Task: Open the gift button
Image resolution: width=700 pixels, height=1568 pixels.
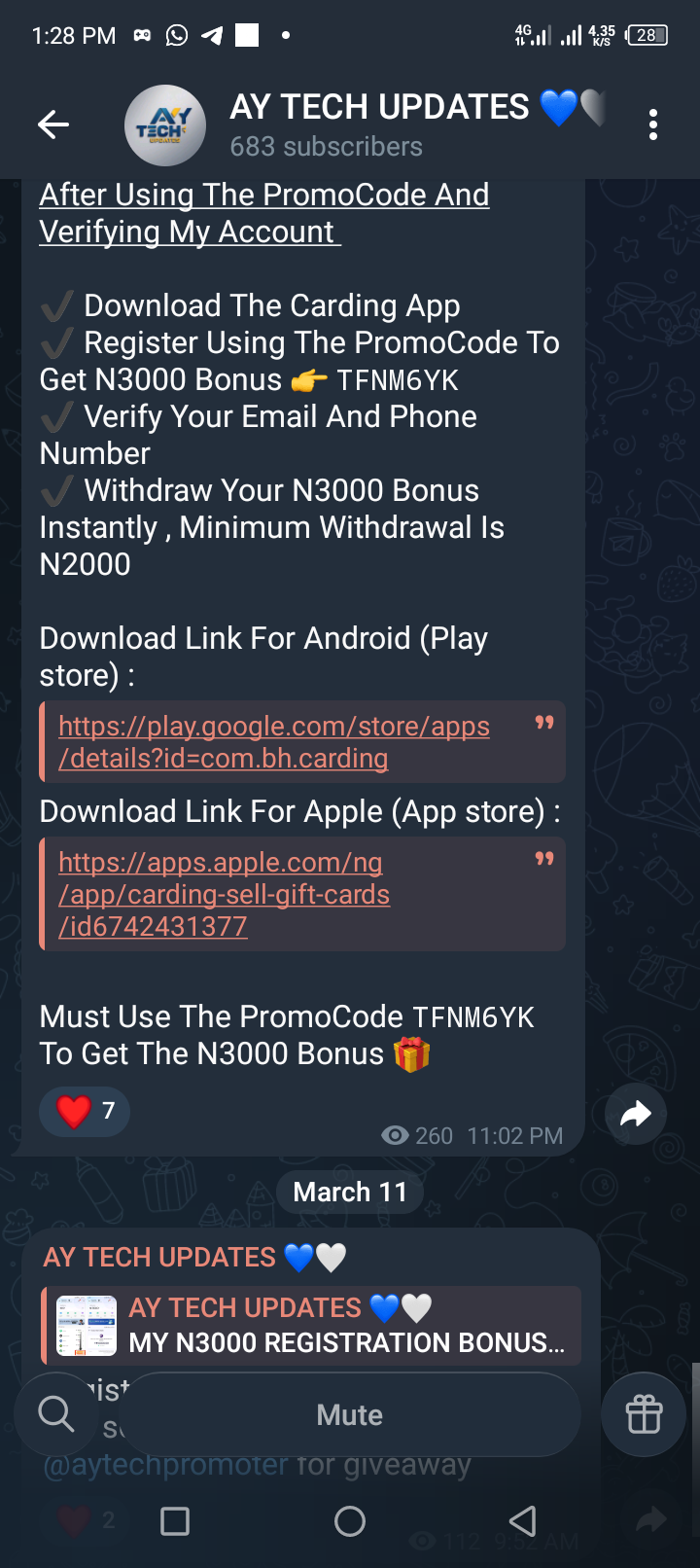Action: [x=643, y=1414]
